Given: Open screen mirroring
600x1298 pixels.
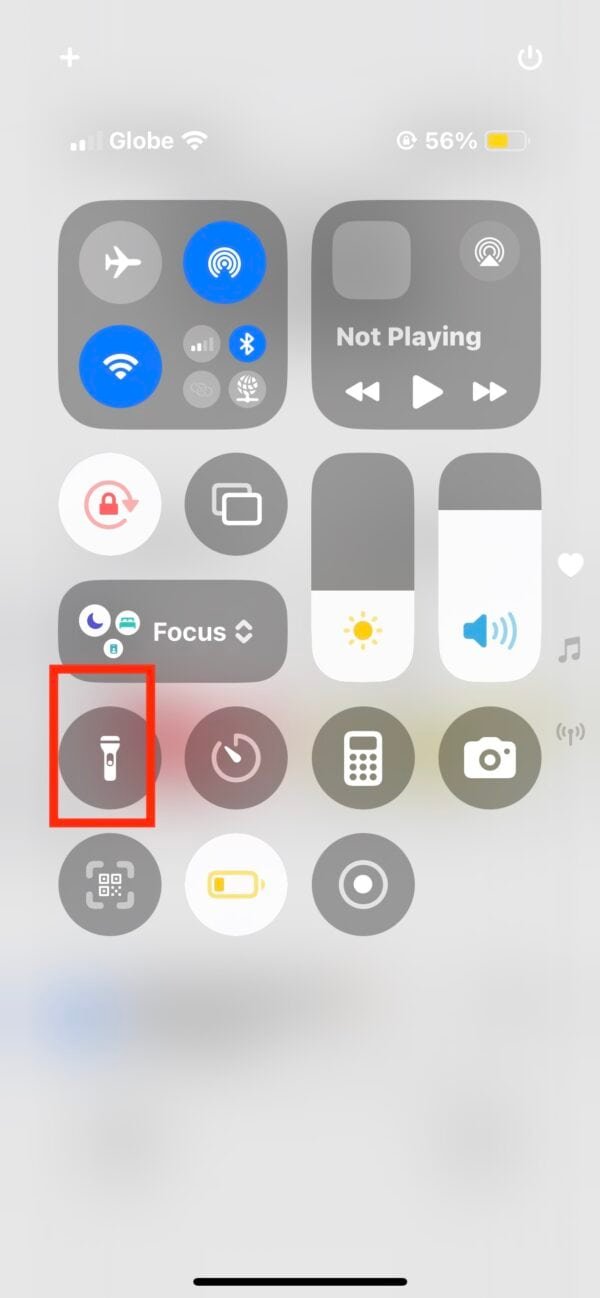Looking at the screenshot, I should [x=236, y=505].
